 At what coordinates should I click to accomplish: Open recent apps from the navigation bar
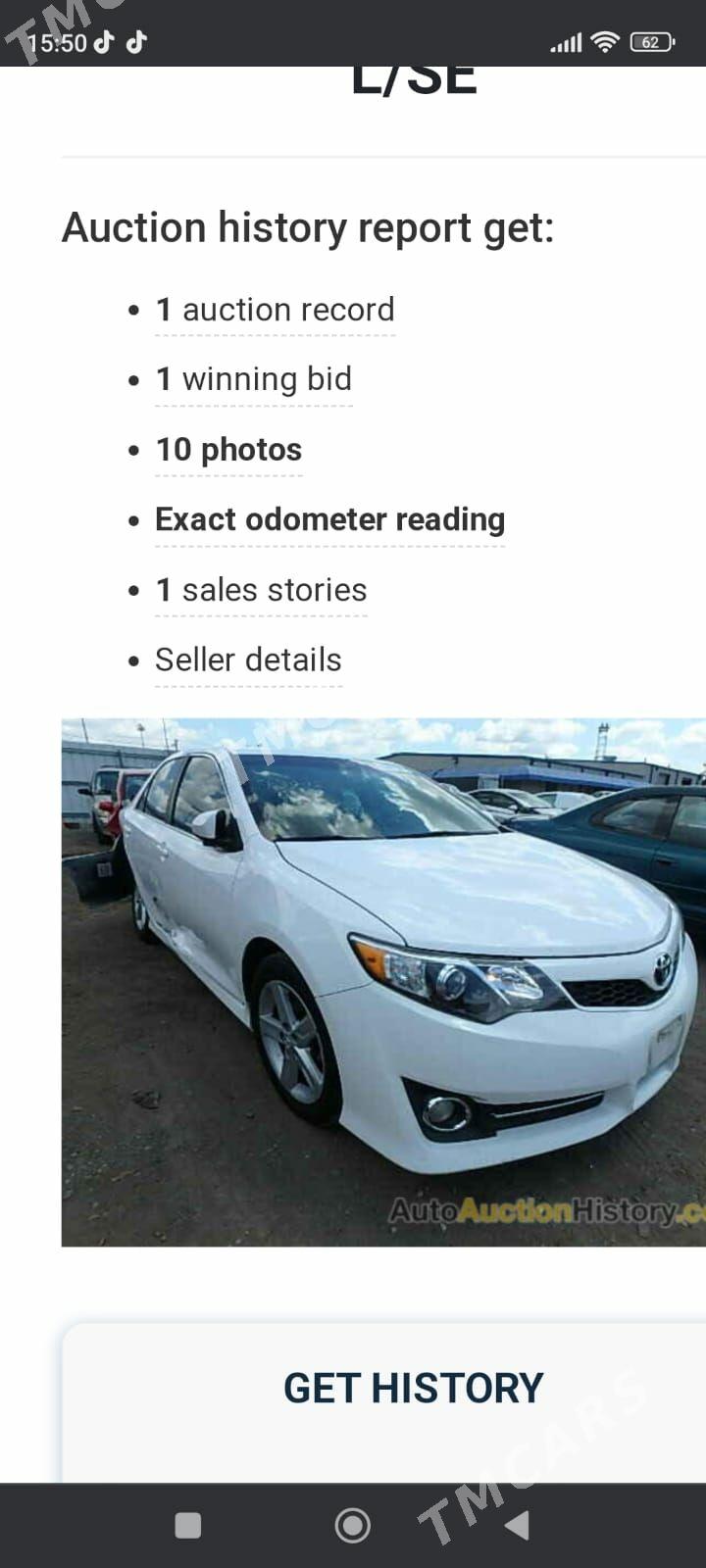pos(187,1525)
